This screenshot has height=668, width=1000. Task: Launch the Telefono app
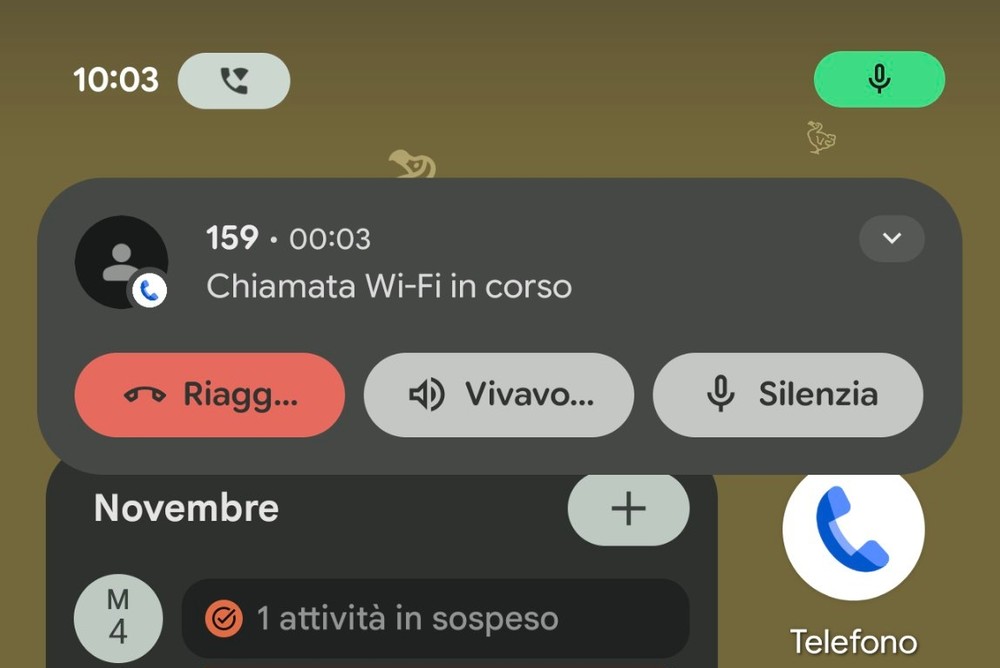pos(853,535)
